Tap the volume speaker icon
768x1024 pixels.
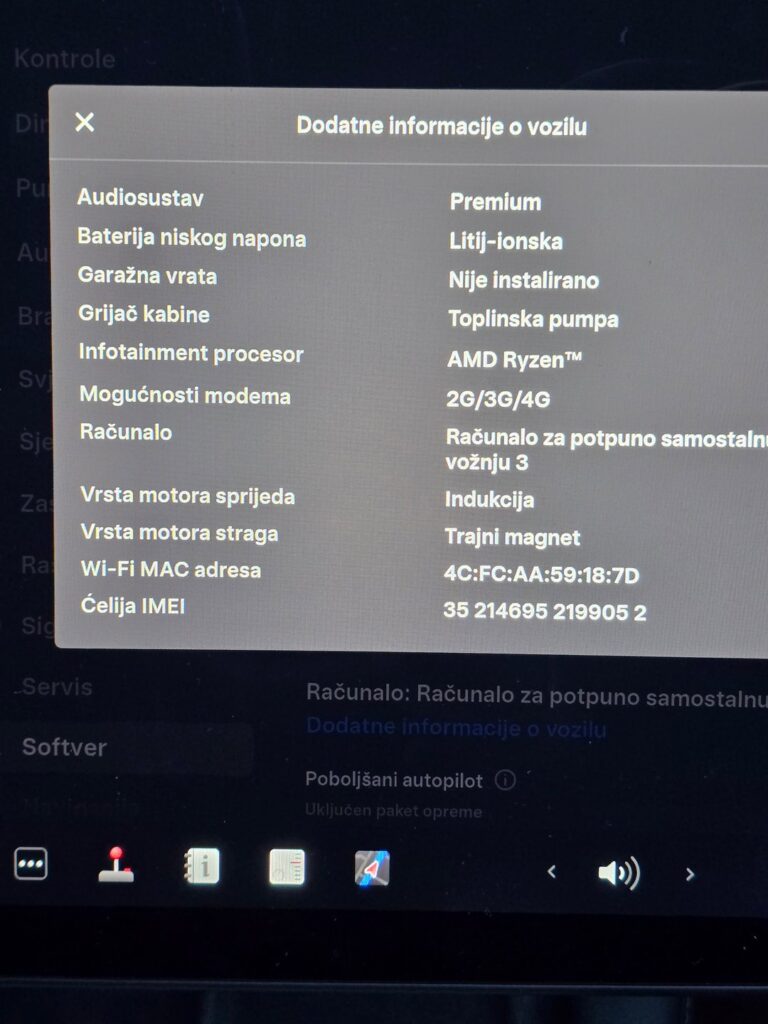[618, 873]
